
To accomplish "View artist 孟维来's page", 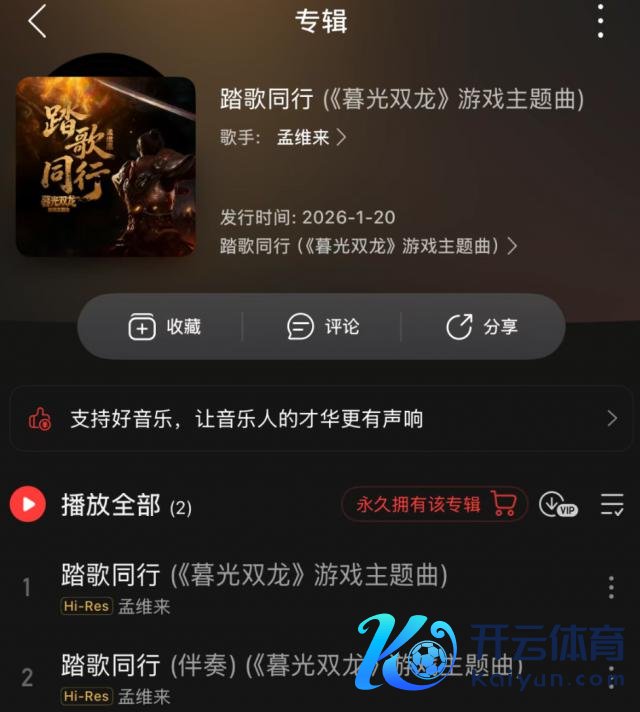I will click(311, 138).
